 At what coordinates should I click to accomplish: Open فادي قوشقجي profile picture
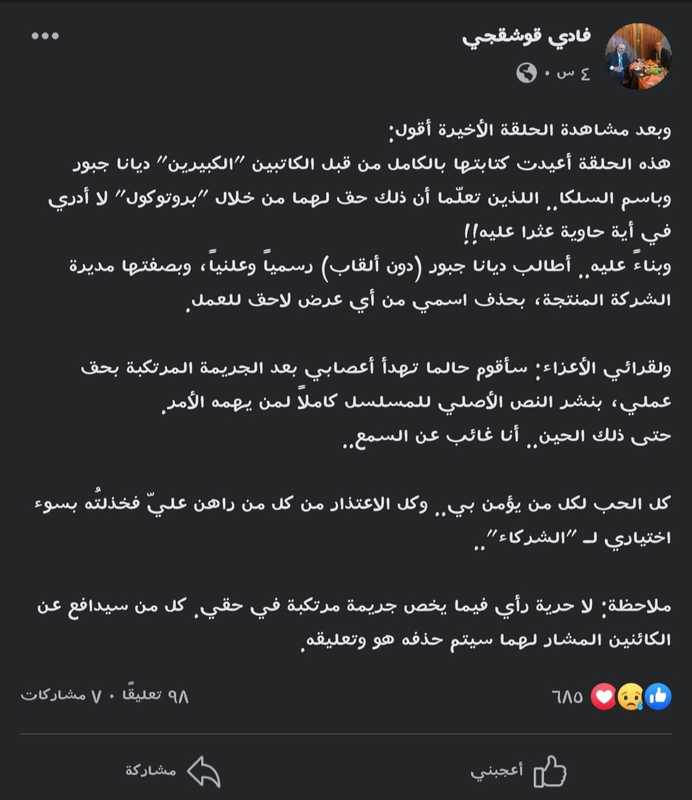(638, 55)
